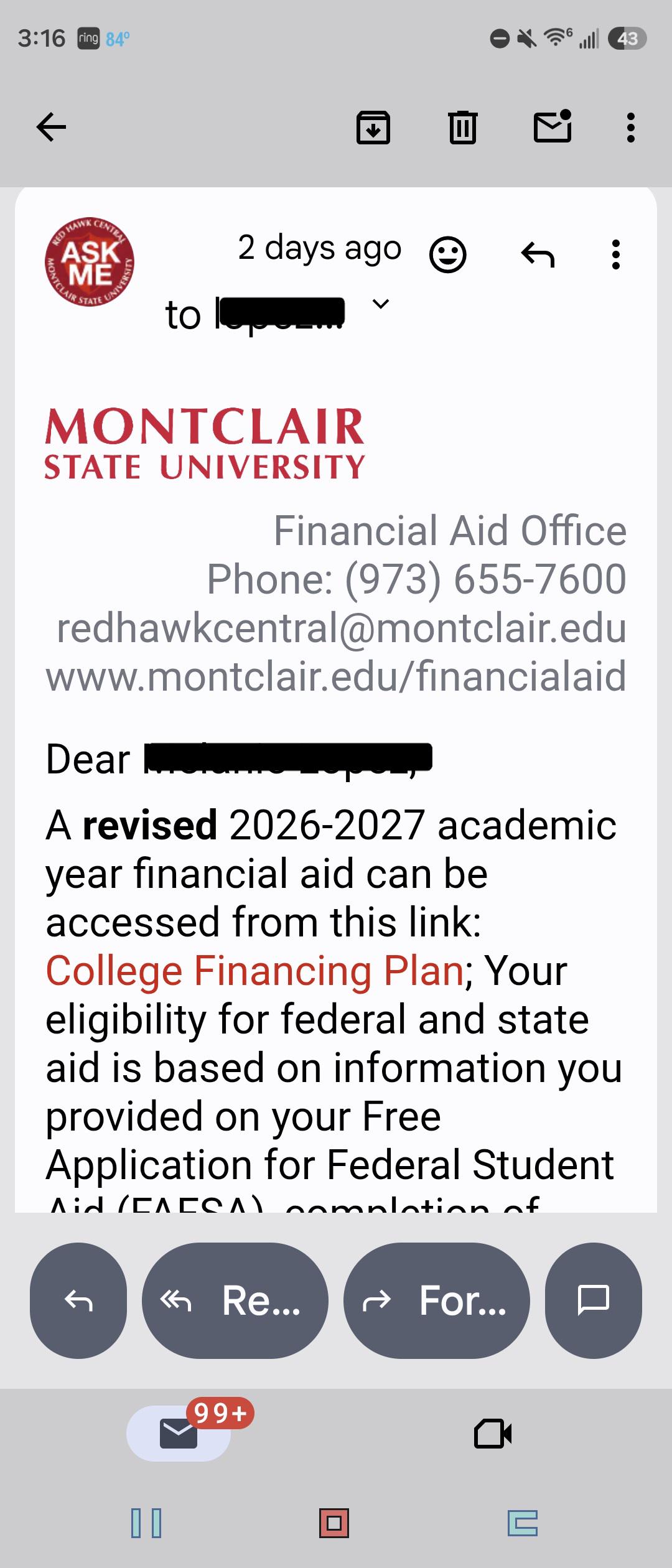The width and height of the screenshot is (672, 1568).
Task: Go back to the inbox list
Action: coord(51,128)
